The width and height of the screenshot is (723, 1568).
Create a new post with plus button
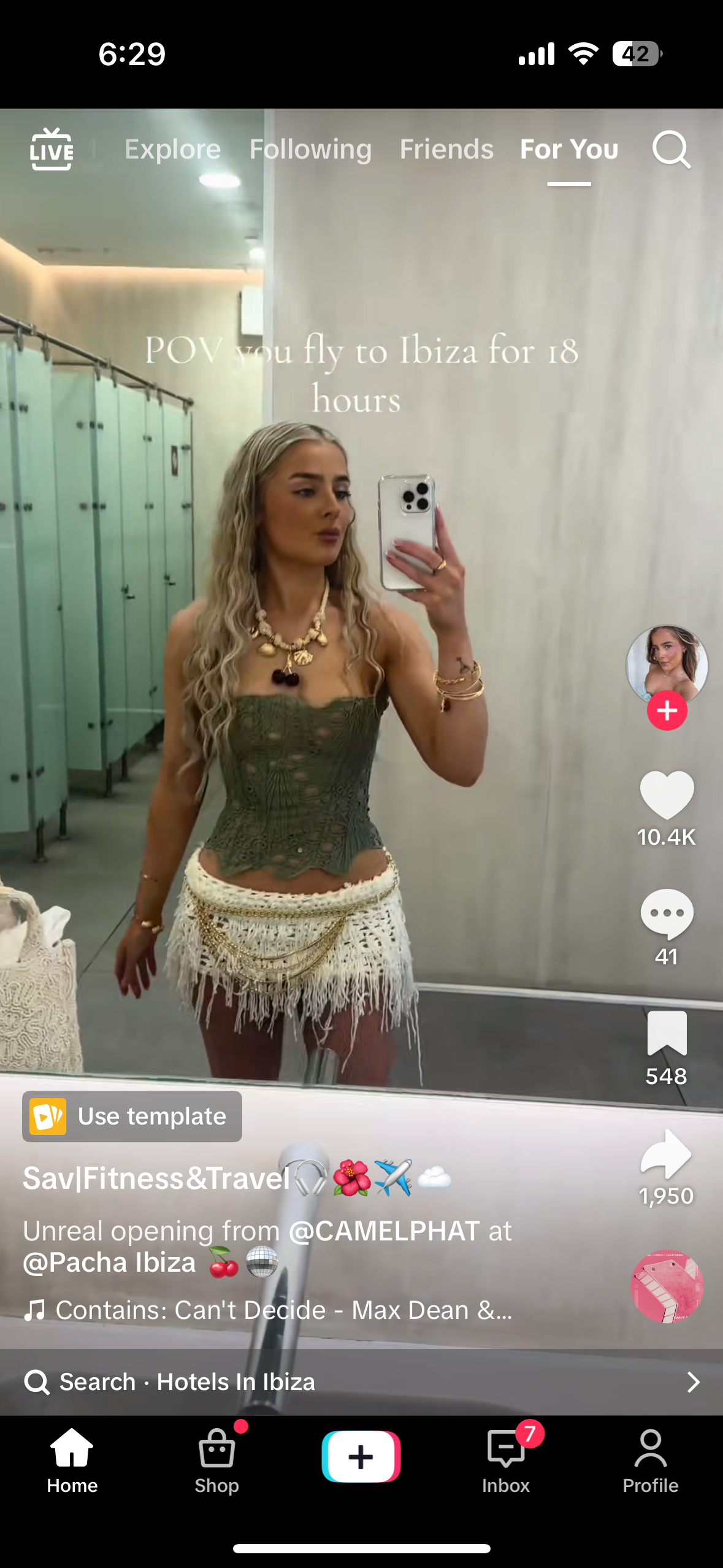coord(361,1456)
